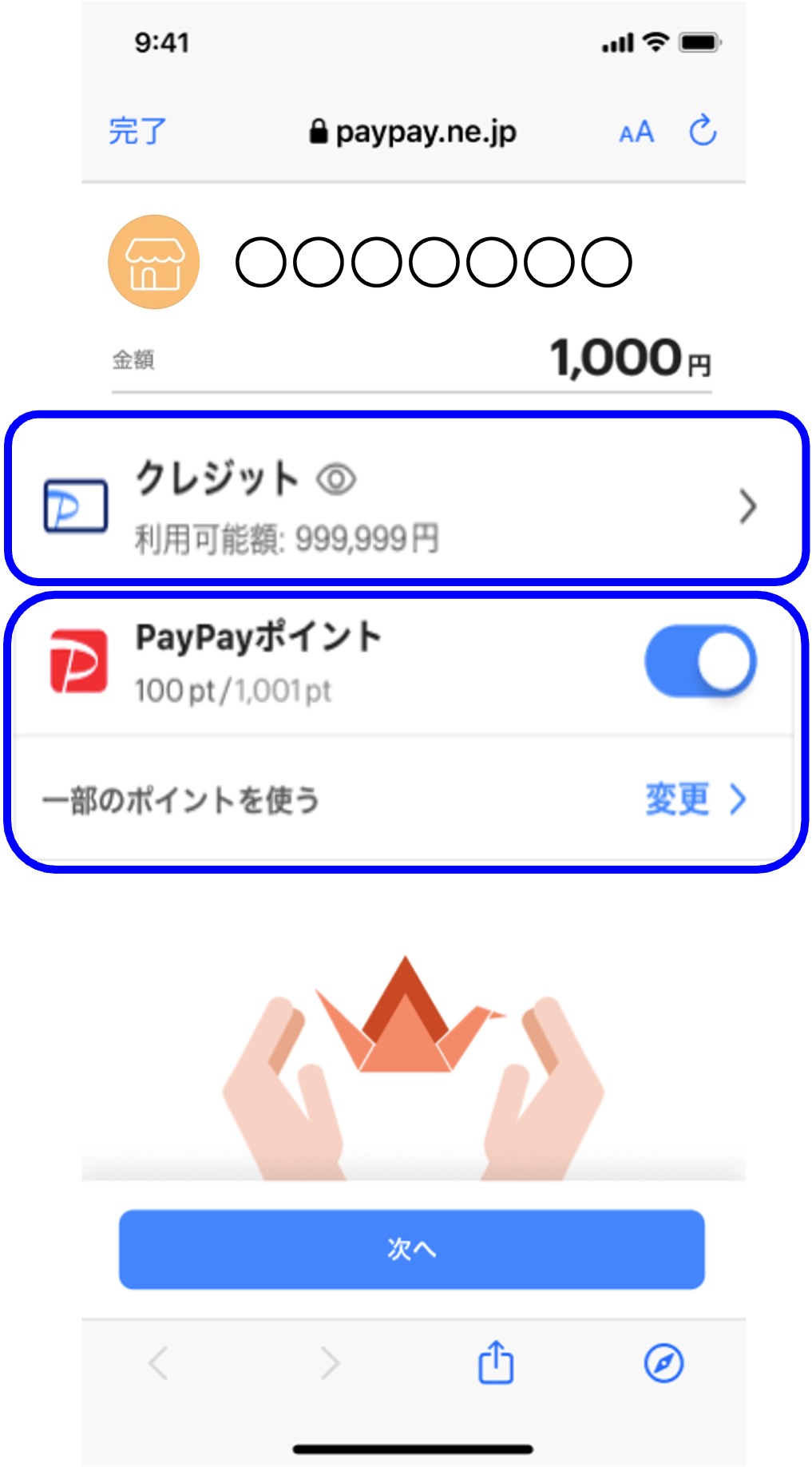Tap 完了 to close the browser

[x=137, y=131]
